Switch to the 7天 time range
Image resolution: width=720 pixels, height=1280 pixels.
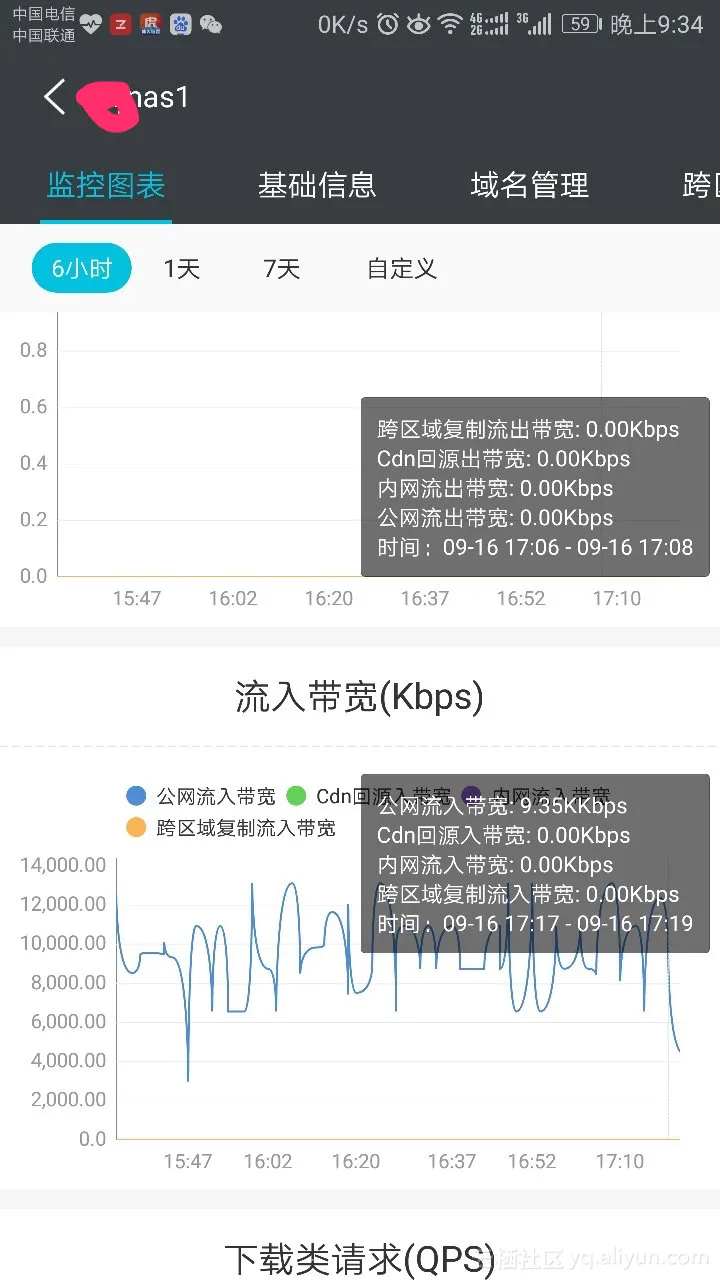point(282,268)
